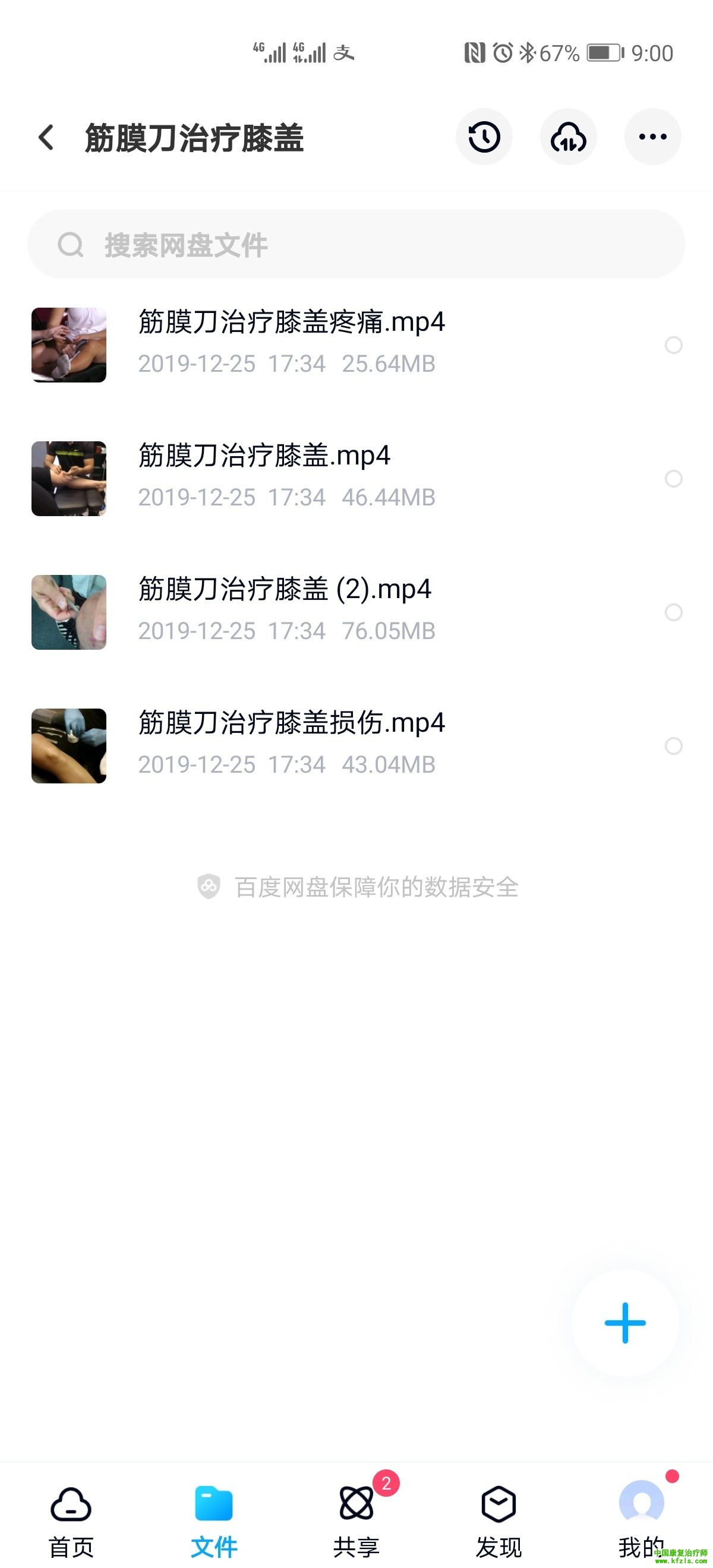This screenshot has width=713, height=1568.
Task: Open video 筋膜刀治疗膝盖 (2).mp4
Action: coord(285,611)
